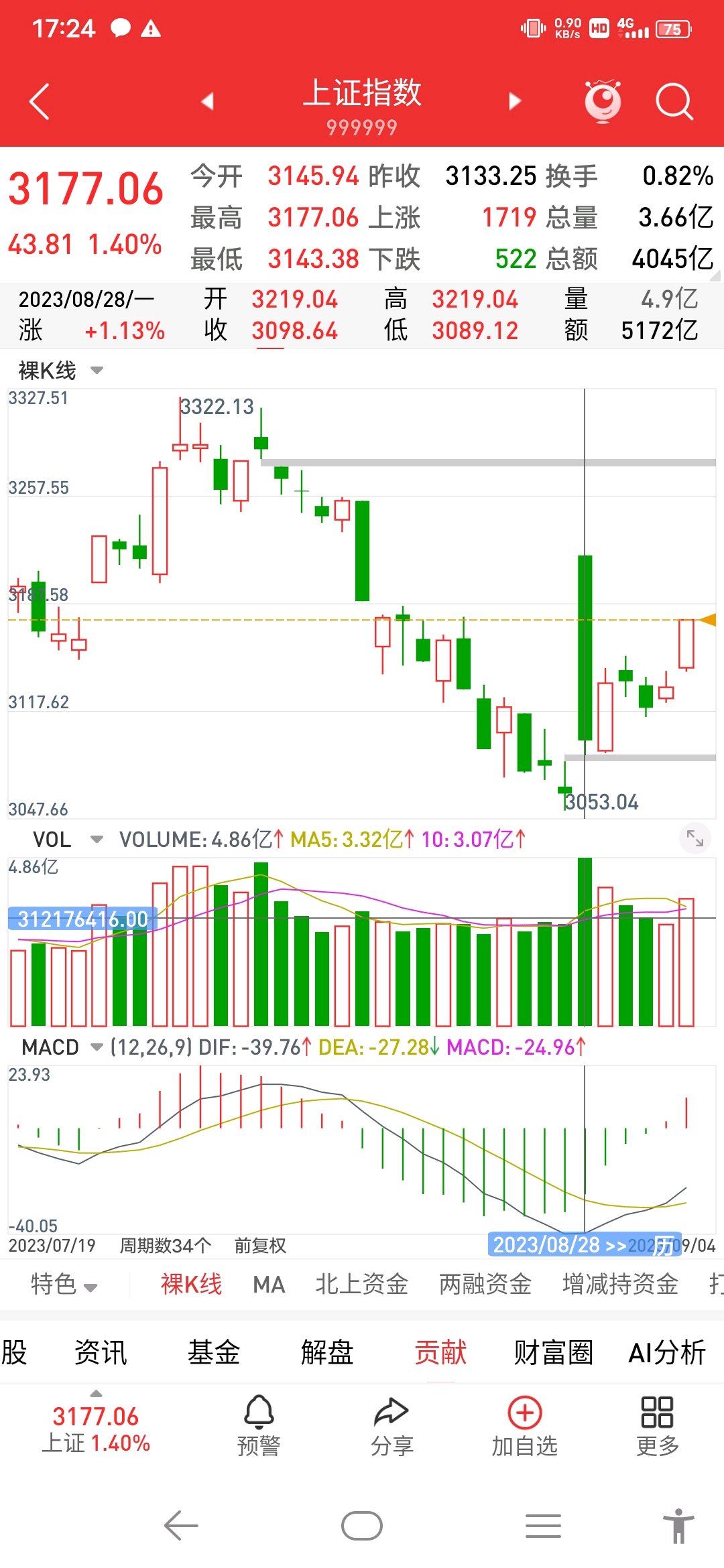
Task: Go back using the top-left arrow
Action: (40, 102)
